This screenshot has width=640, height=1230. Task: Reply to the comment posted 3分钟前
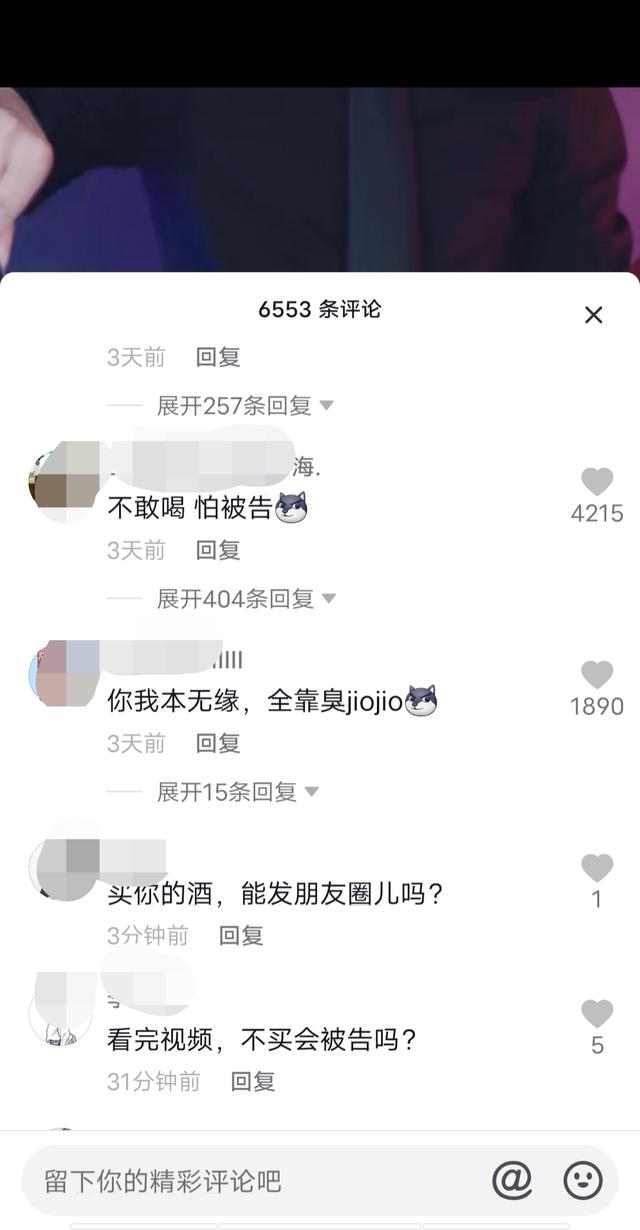(x=241, y=935)
